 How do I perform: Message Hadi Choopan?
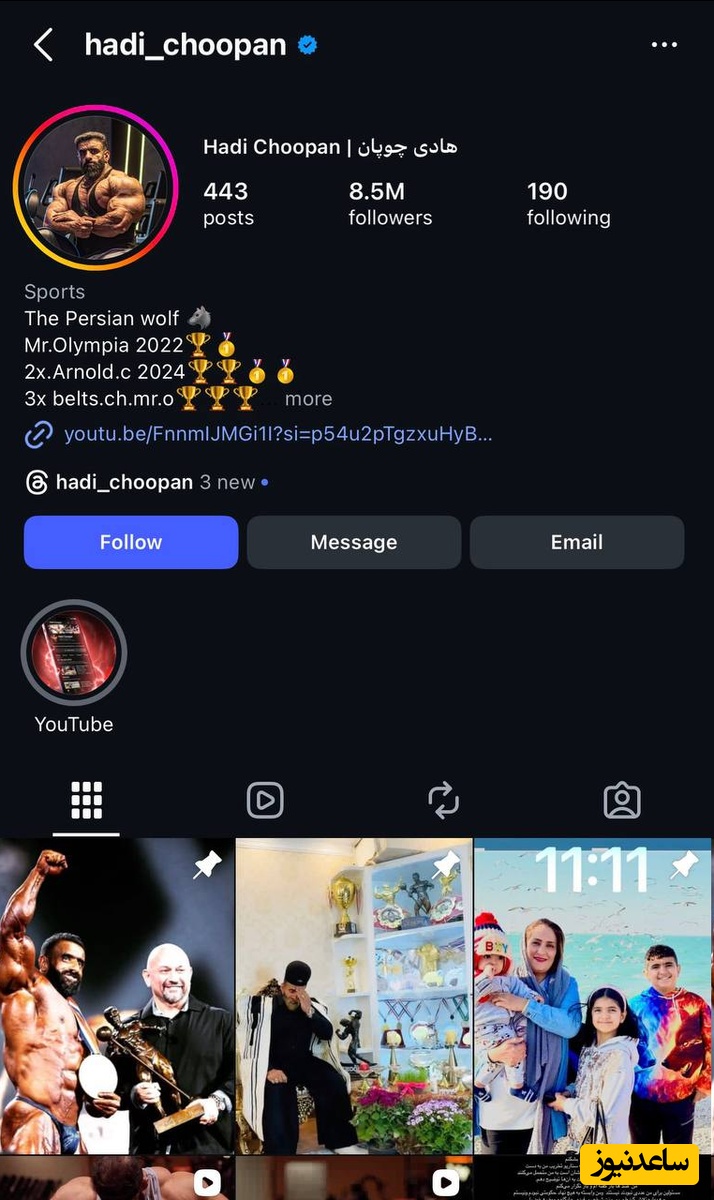[354, 542]
